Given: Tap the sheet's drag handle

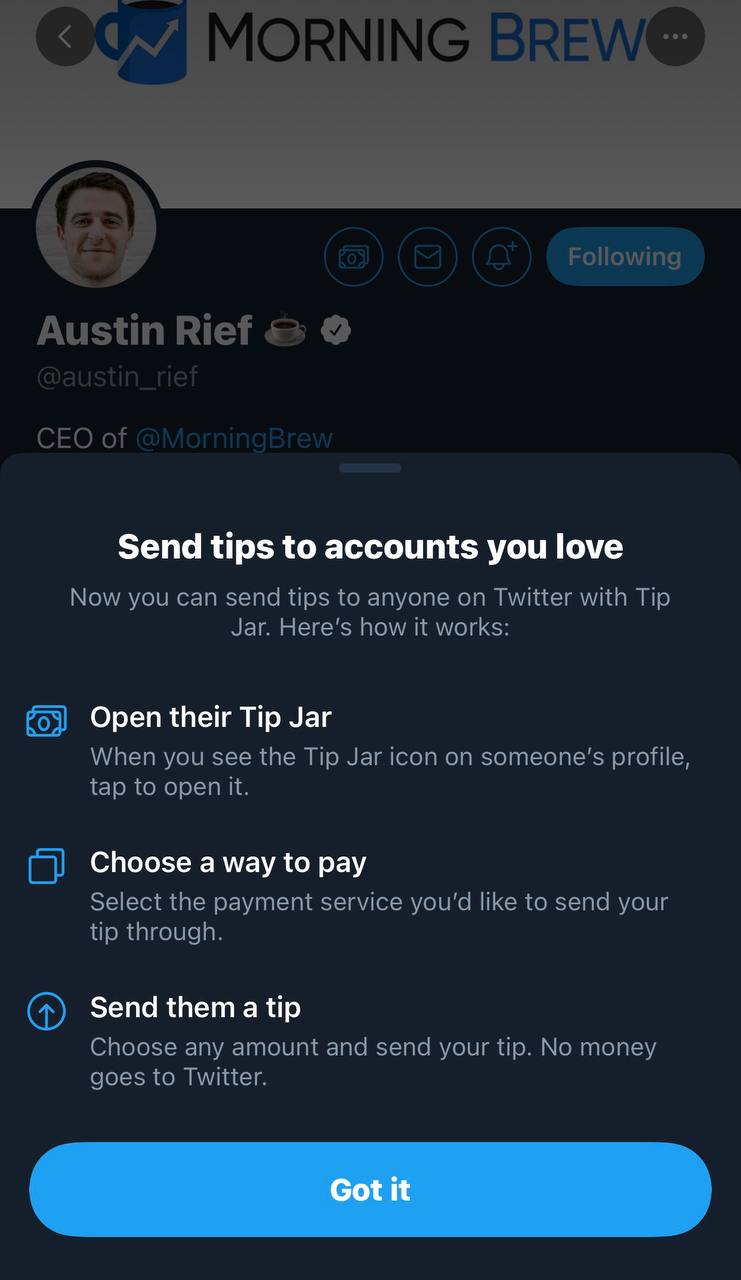Looking at the screenshot, I should point(370,468).
